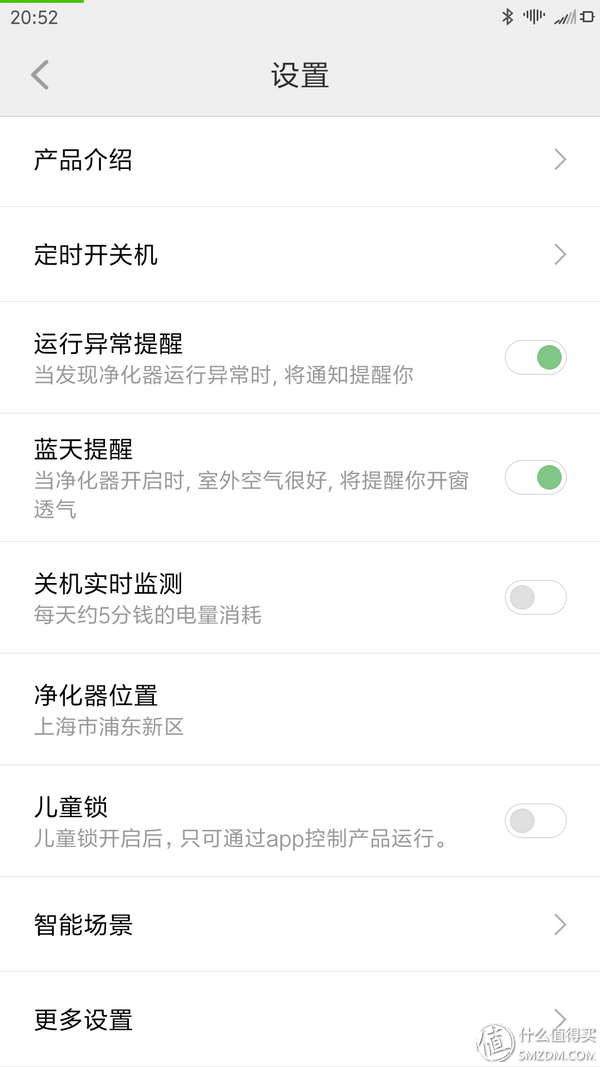Go back from the 设置 page
This screenshot has width=600, height=1067.
pos(40,75)
